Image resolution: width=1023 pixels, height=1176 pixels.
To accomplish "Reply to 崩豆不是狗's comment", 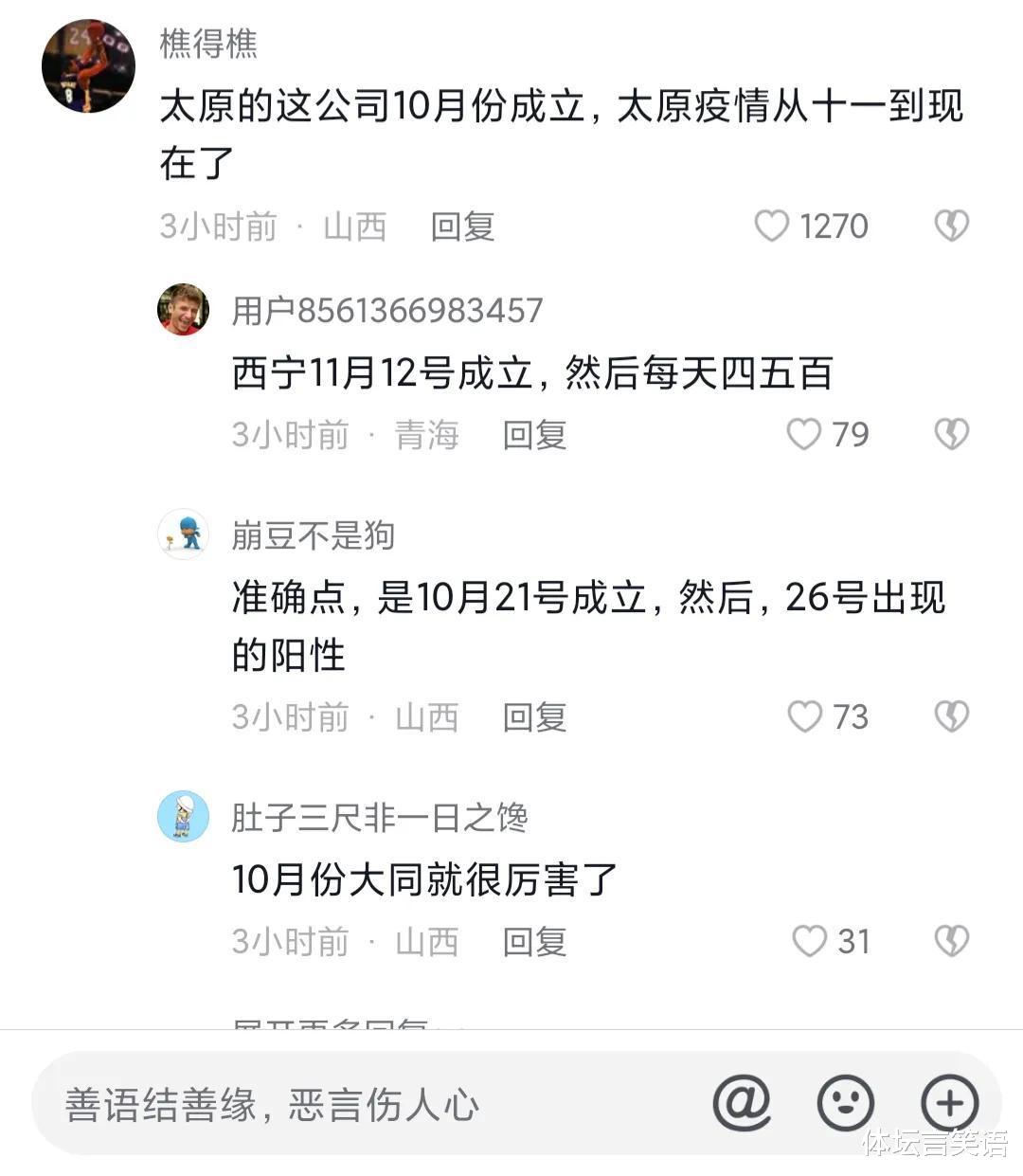I will tap(534, 717).
